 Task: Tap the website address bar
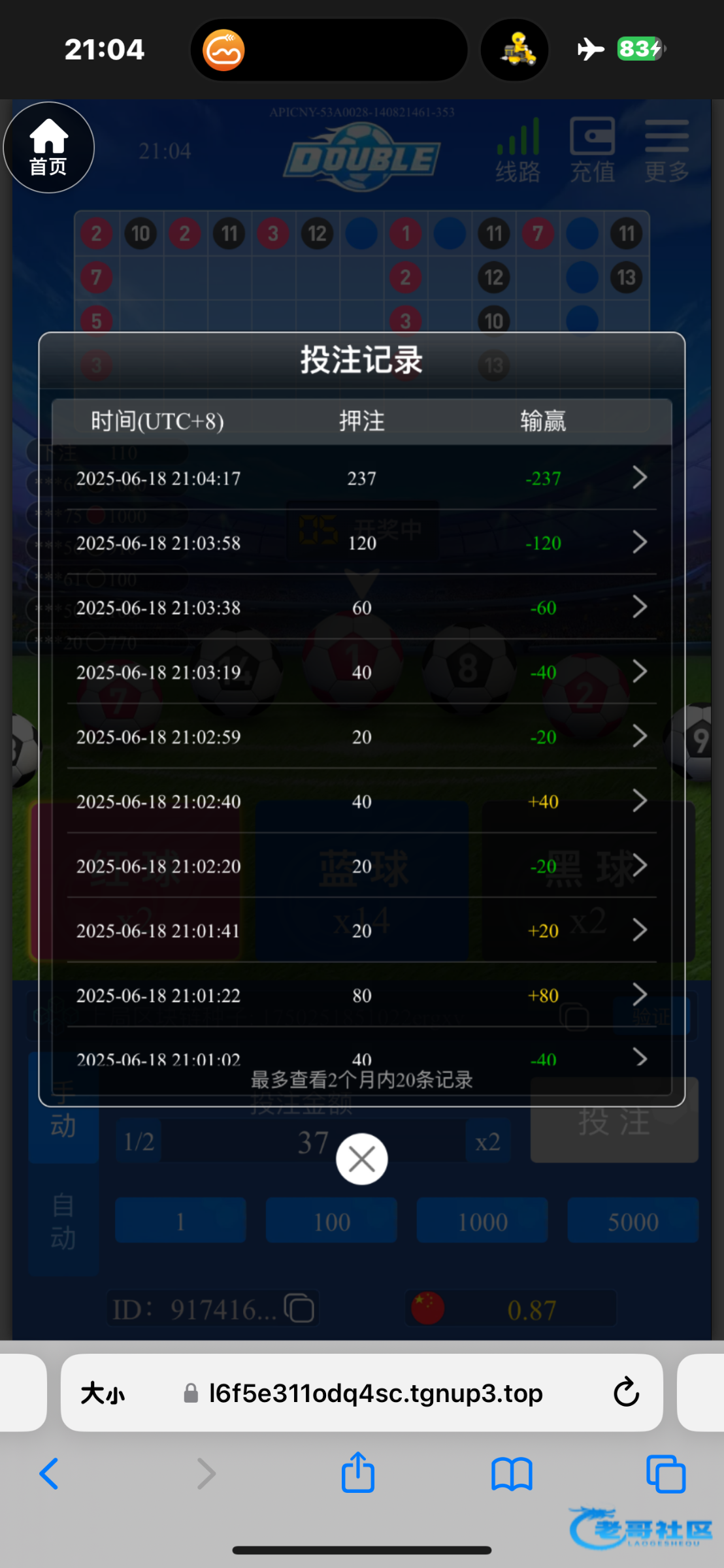click(375, 1394)
